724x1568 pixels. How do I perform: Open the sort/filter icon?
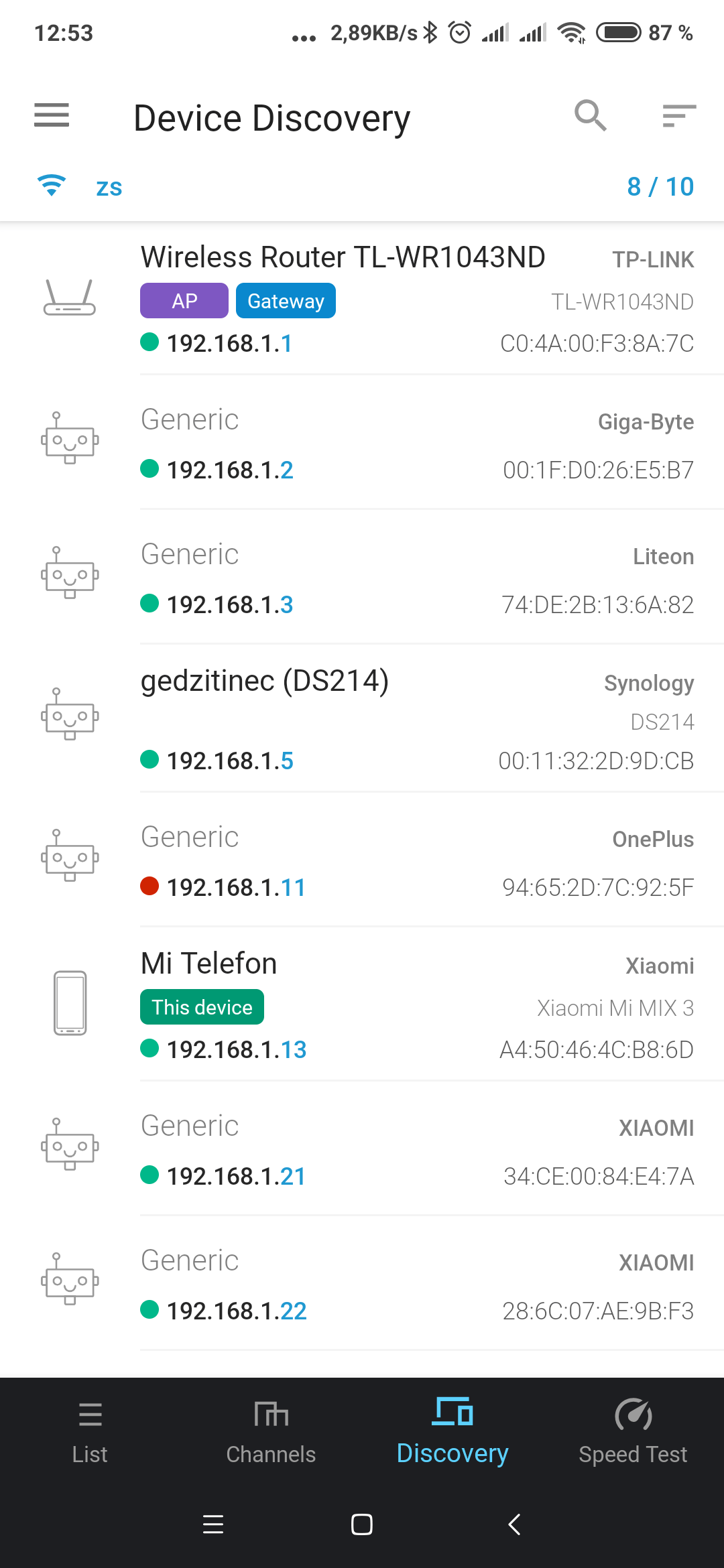679,116
